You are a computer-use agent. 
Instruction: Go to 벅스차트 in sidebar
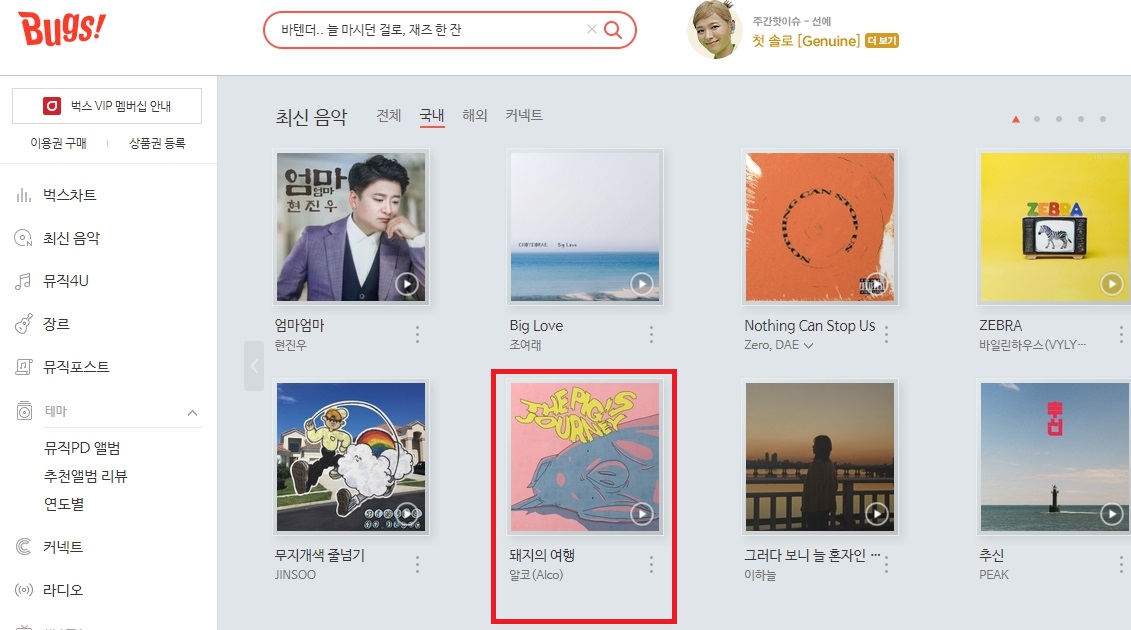70,195
